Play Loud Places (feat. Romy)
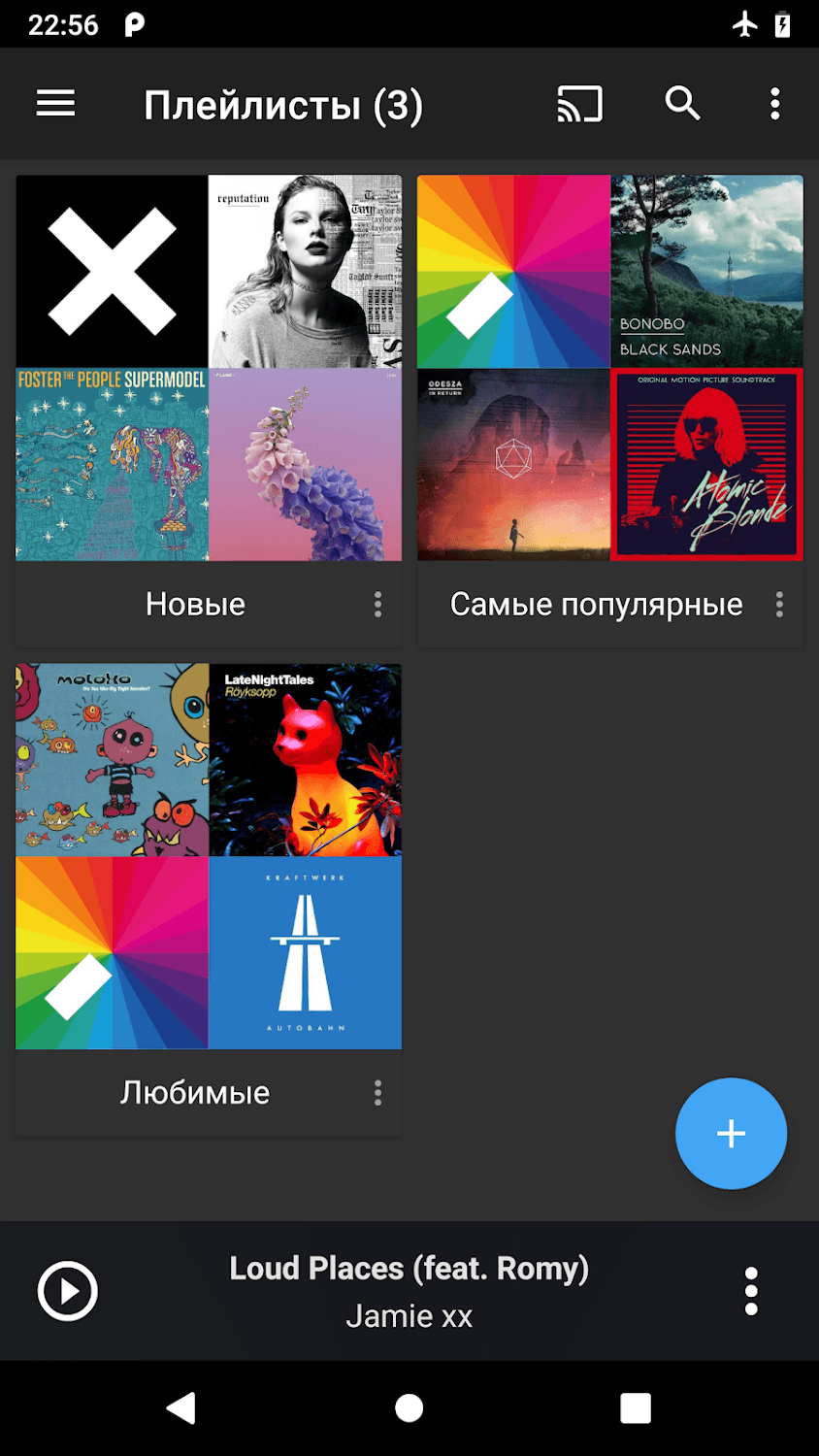This screenshot has height=1456, width=819. pyautogui.click(x=67, y=1291)
